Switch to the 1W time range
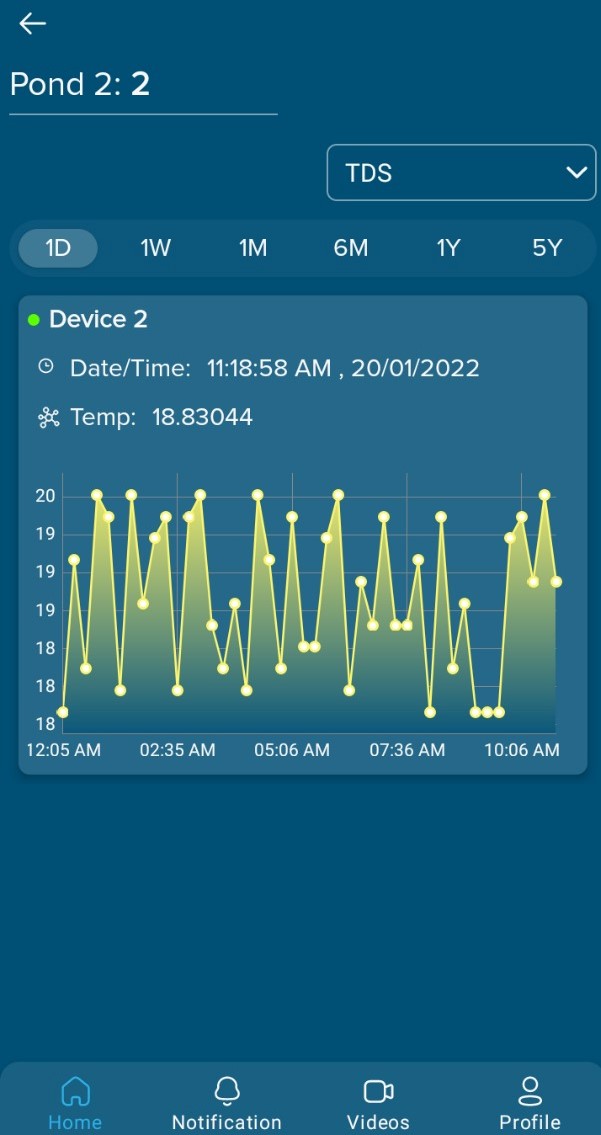 click(156, 248)
